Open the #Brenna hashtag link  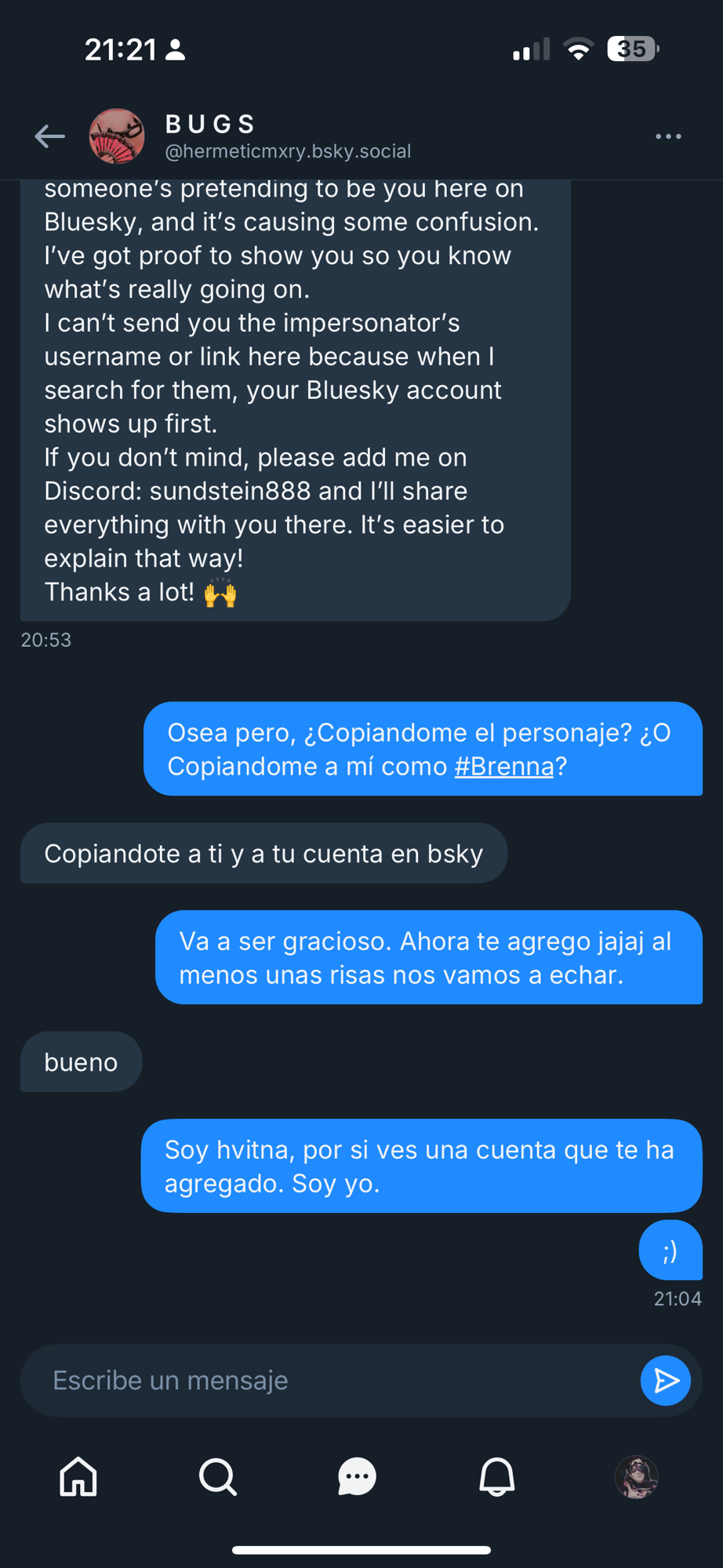click(x=504, y=766)
